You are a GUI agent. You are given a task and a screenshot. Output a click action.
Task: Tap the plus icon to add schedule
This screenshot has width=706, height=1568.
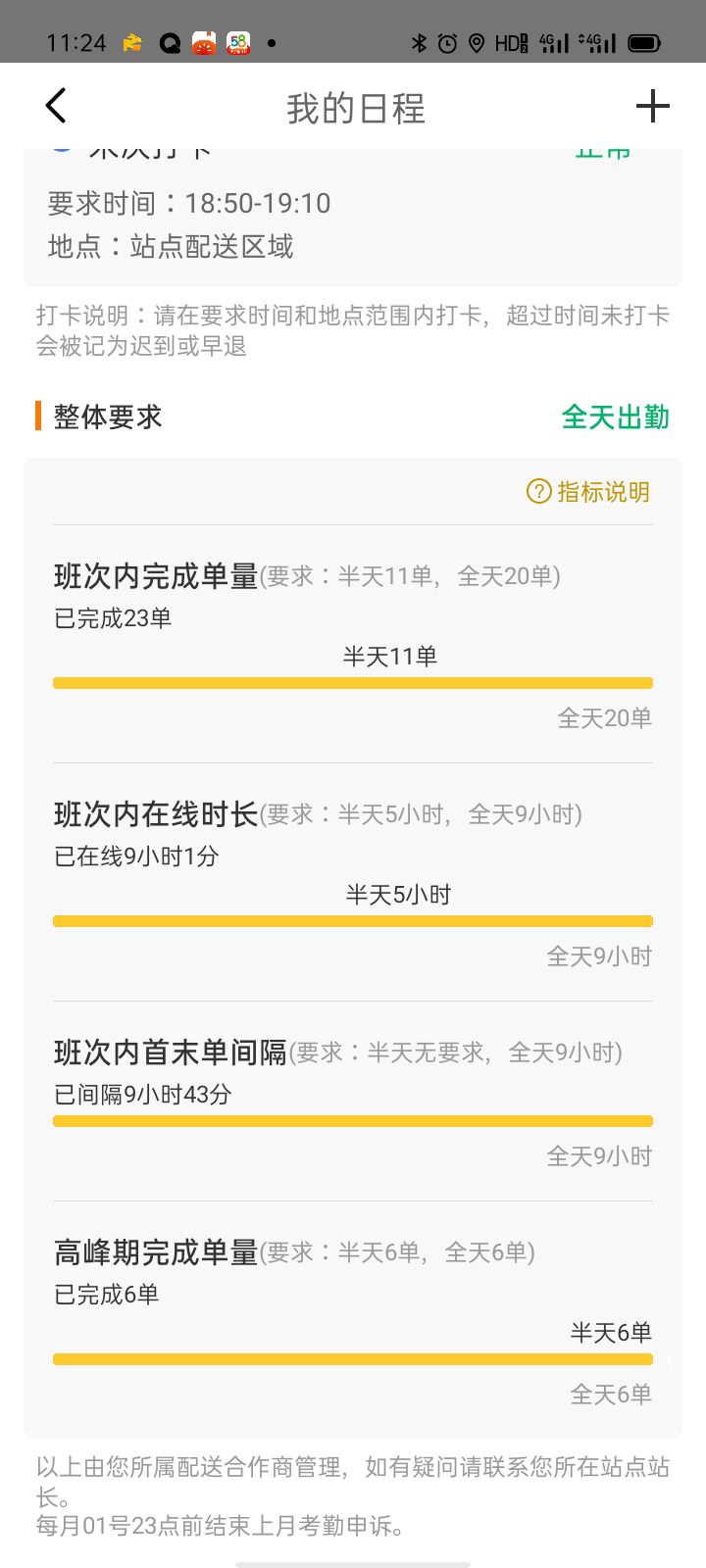[x=652, y=106]
